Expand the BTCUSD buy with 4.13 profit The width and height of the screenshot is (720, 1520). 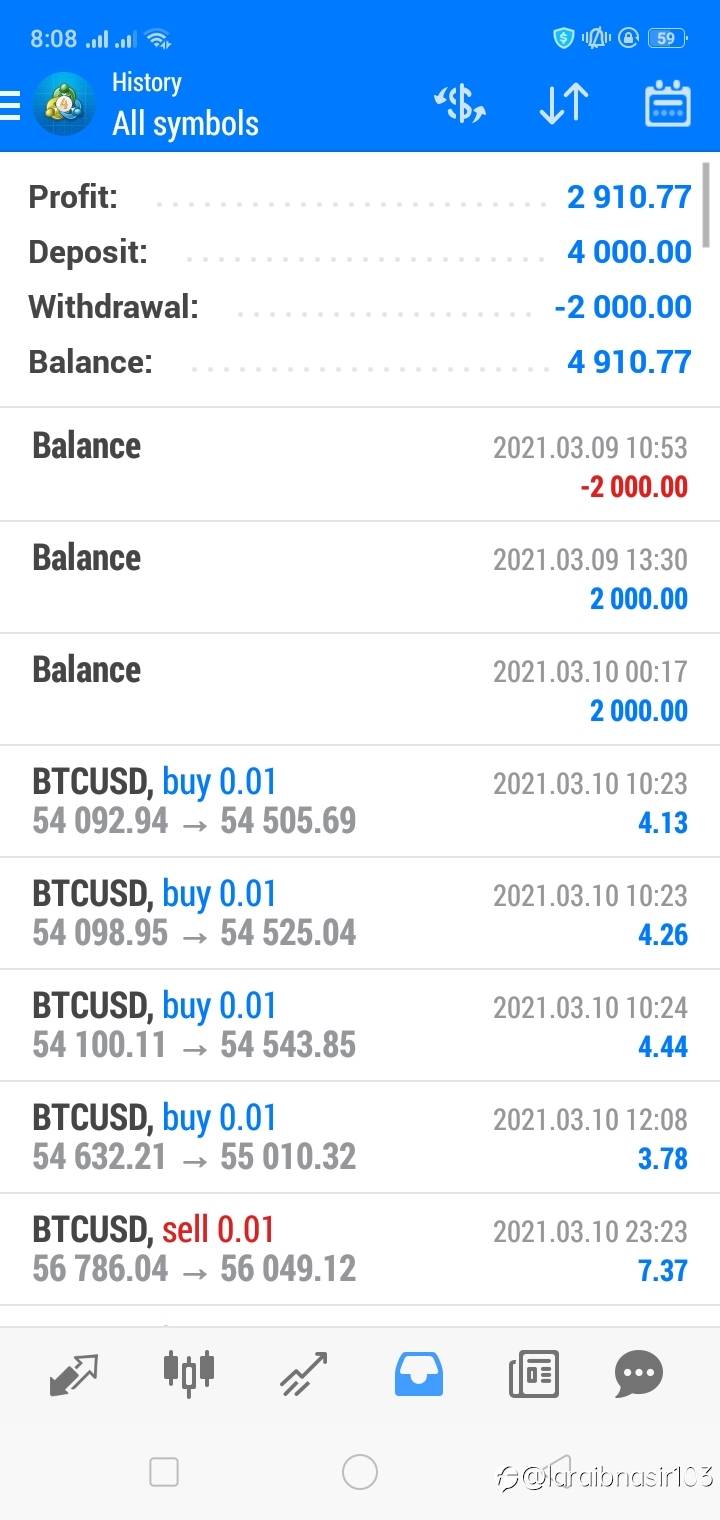click(360, 801)
